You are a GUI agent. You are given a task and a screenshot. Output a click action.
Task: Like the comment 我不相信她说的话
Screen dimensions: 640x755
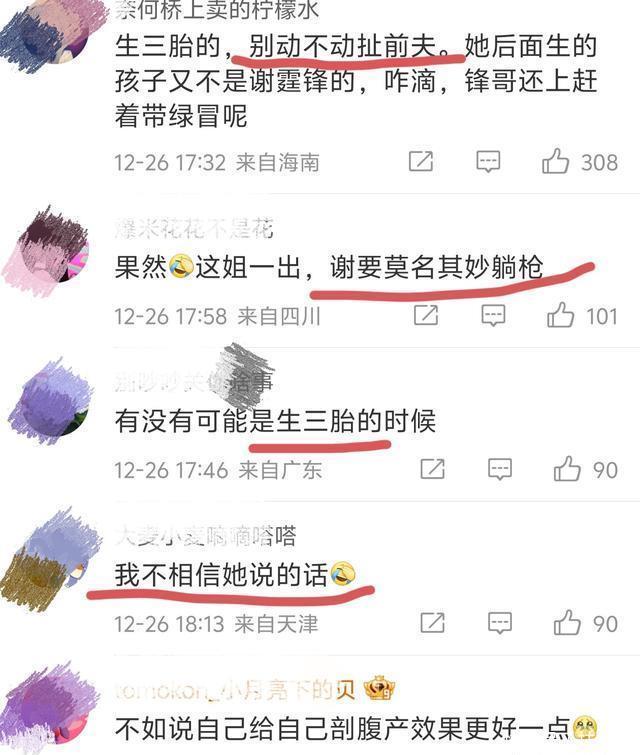[567, 623]
